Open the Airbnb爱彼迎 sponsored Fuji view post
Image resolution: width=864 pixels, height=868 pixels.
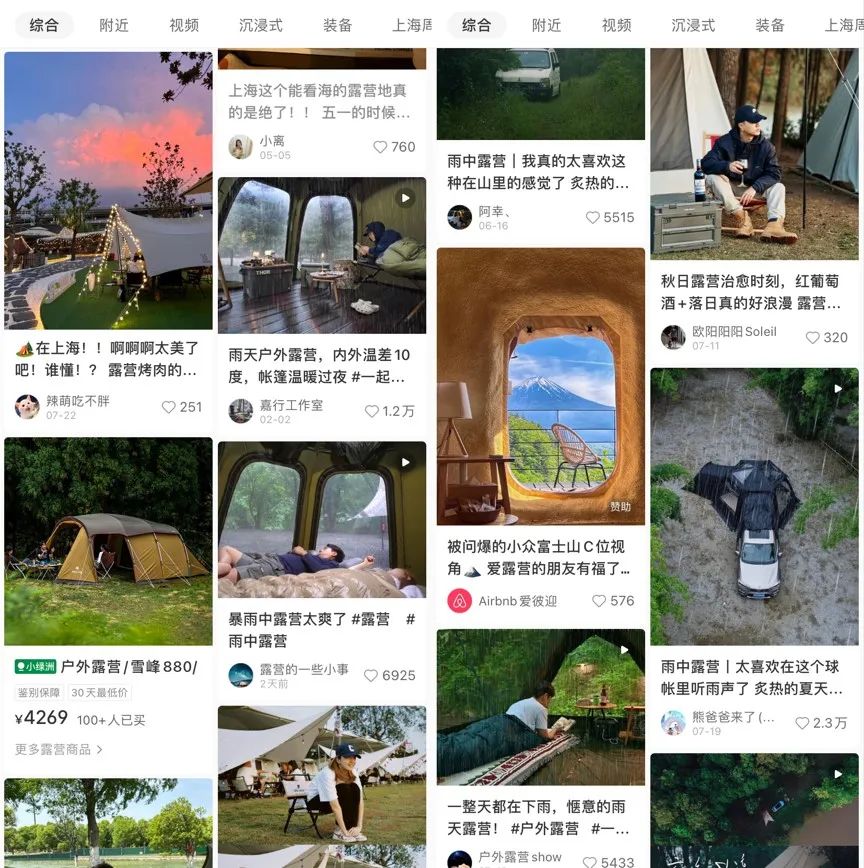tap(541, 386)
